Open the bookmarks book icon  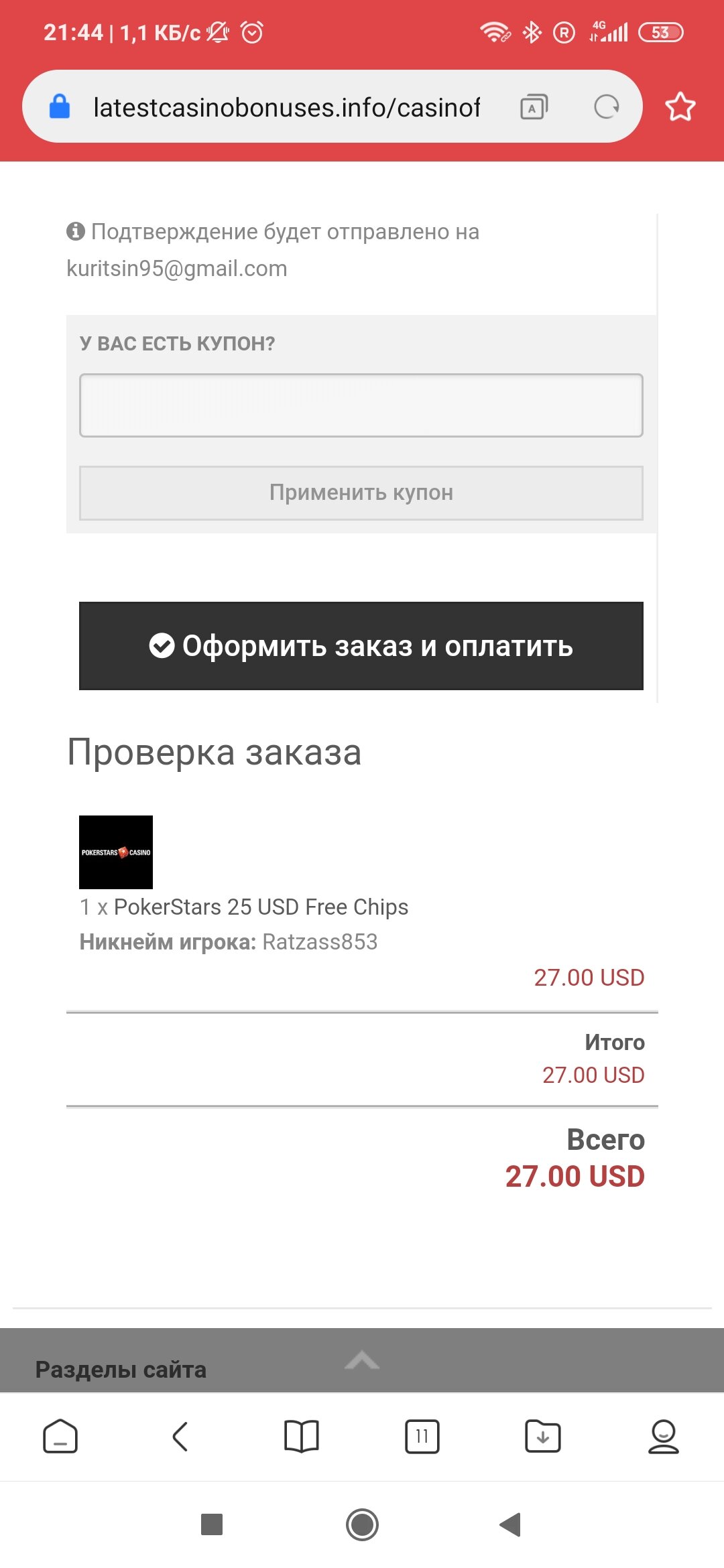tap(302, 1437)
